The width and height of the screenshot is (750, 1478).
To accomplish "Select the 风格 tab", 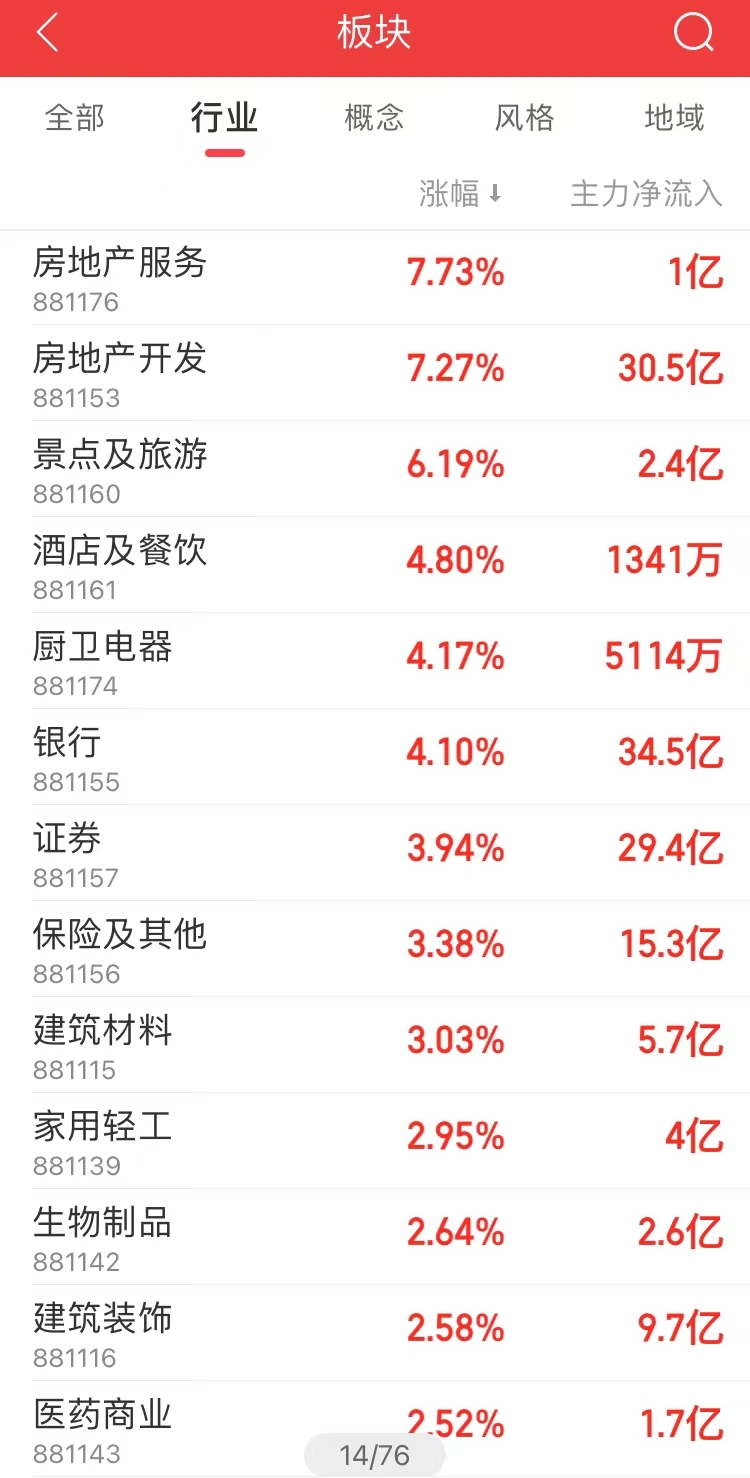I will click(x=524, y=118).
